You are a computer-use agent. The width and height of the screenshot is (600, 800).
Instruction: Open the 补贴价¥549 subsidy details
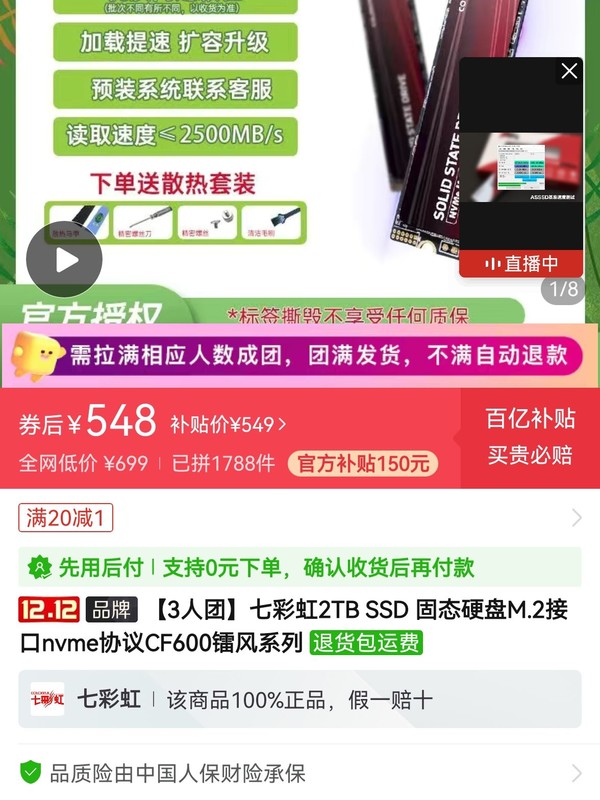tap(228, 424)
